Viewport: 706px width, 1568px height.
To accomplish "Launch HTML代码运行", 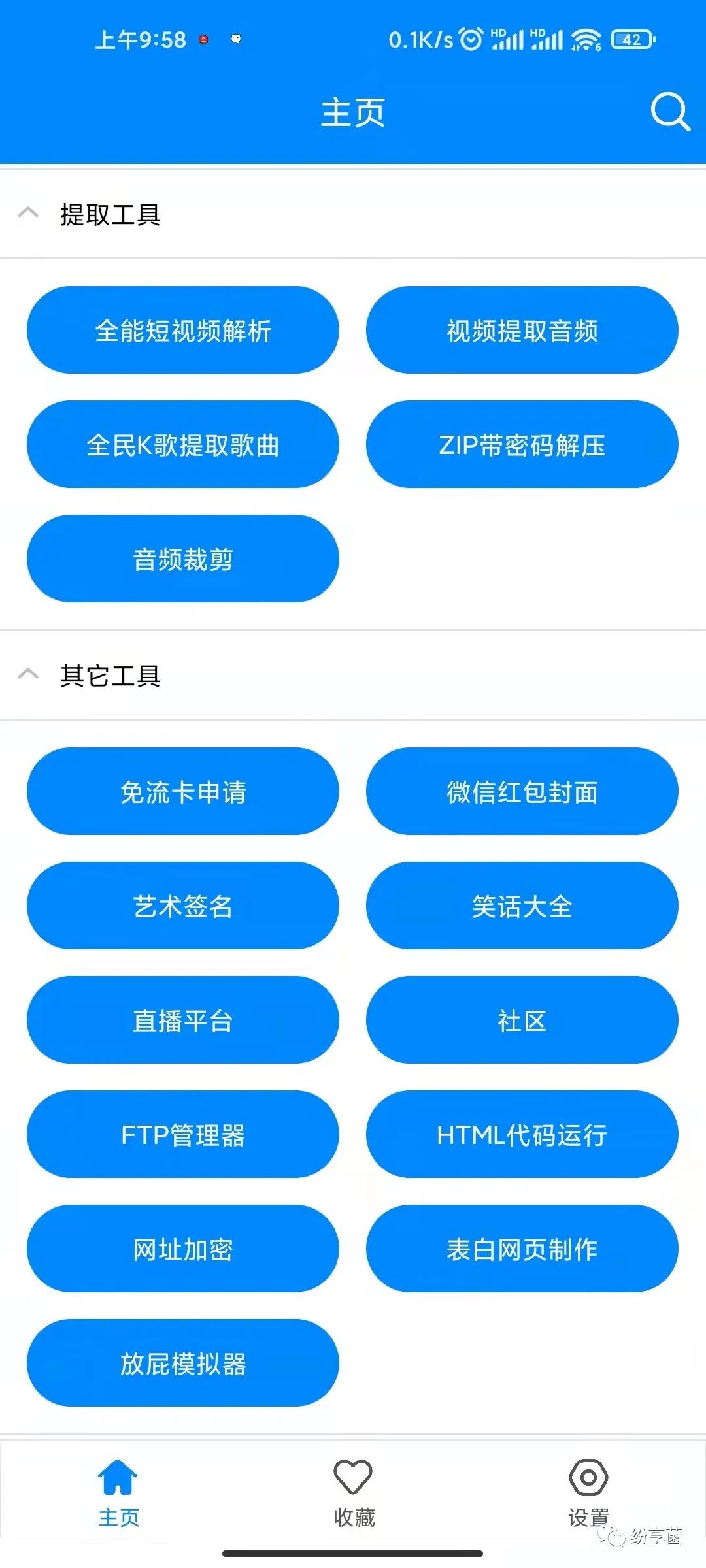I will (x=522, y=1135).
